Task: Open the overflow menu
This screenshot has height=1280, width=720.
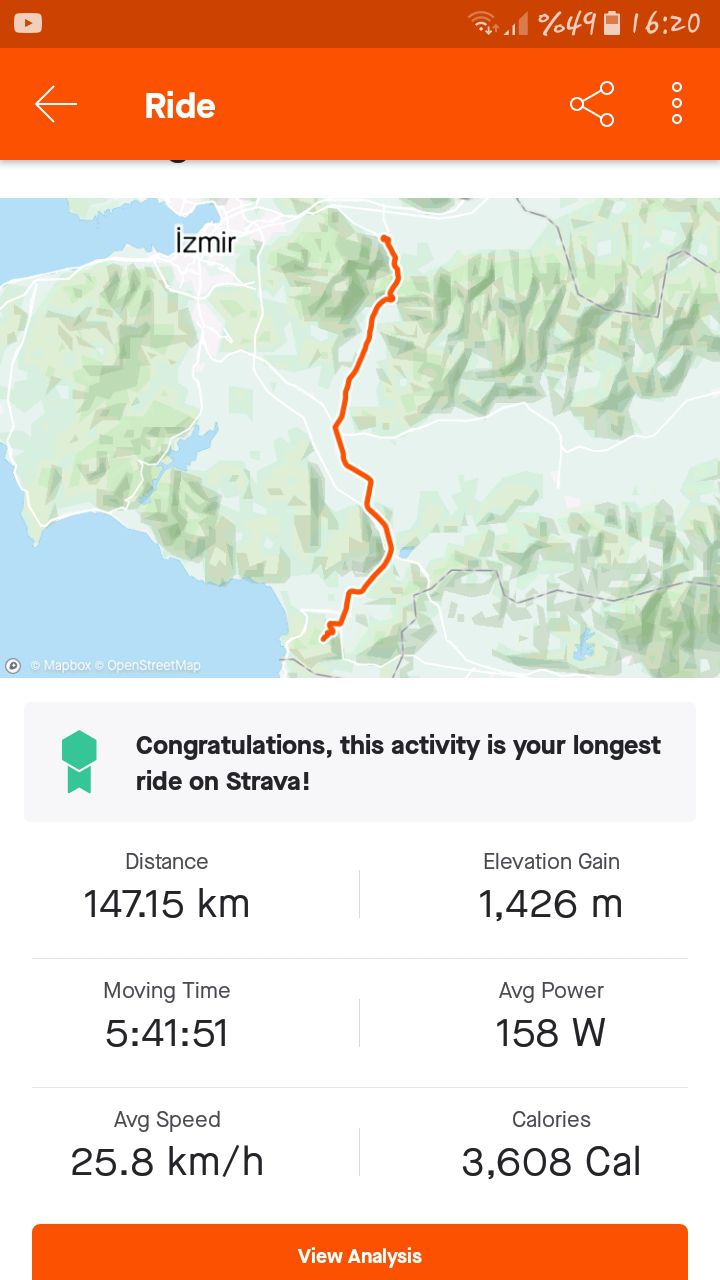Action: (677, 104)
